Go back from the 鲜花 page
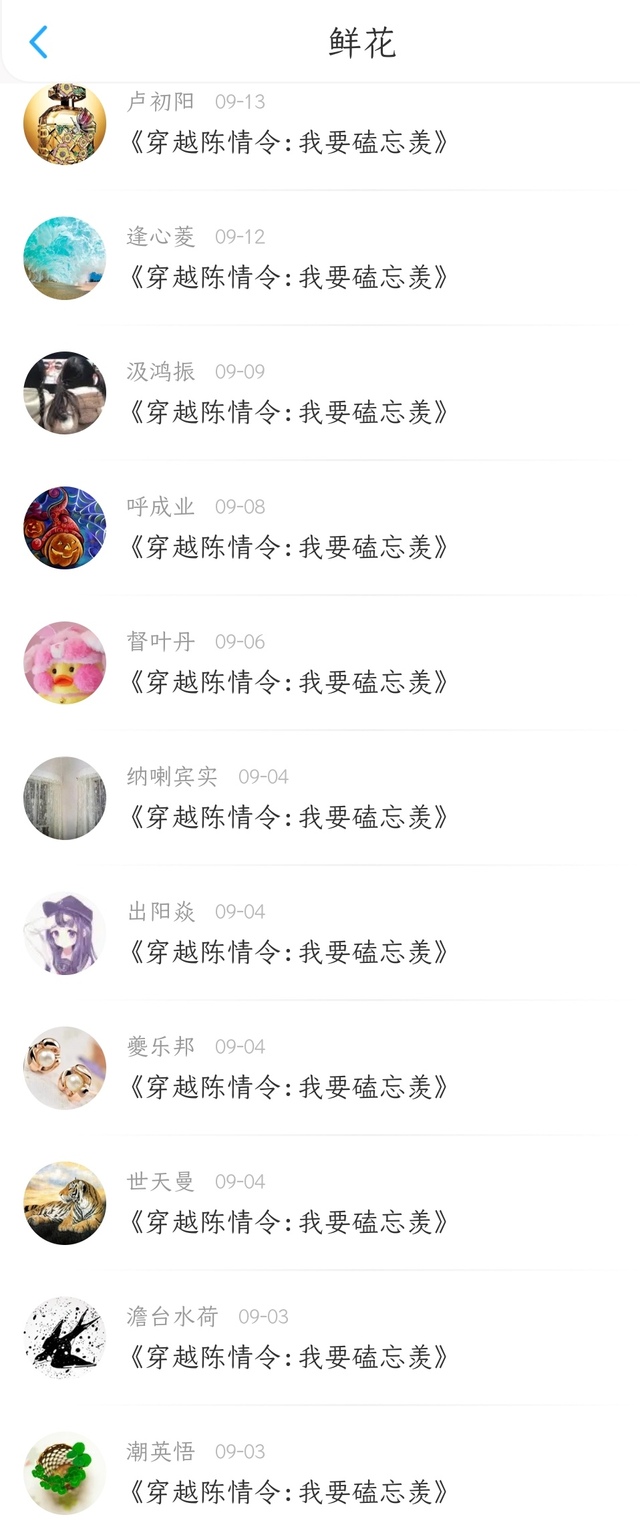Screen dimensions: 640x1527 tap(38, 42)
